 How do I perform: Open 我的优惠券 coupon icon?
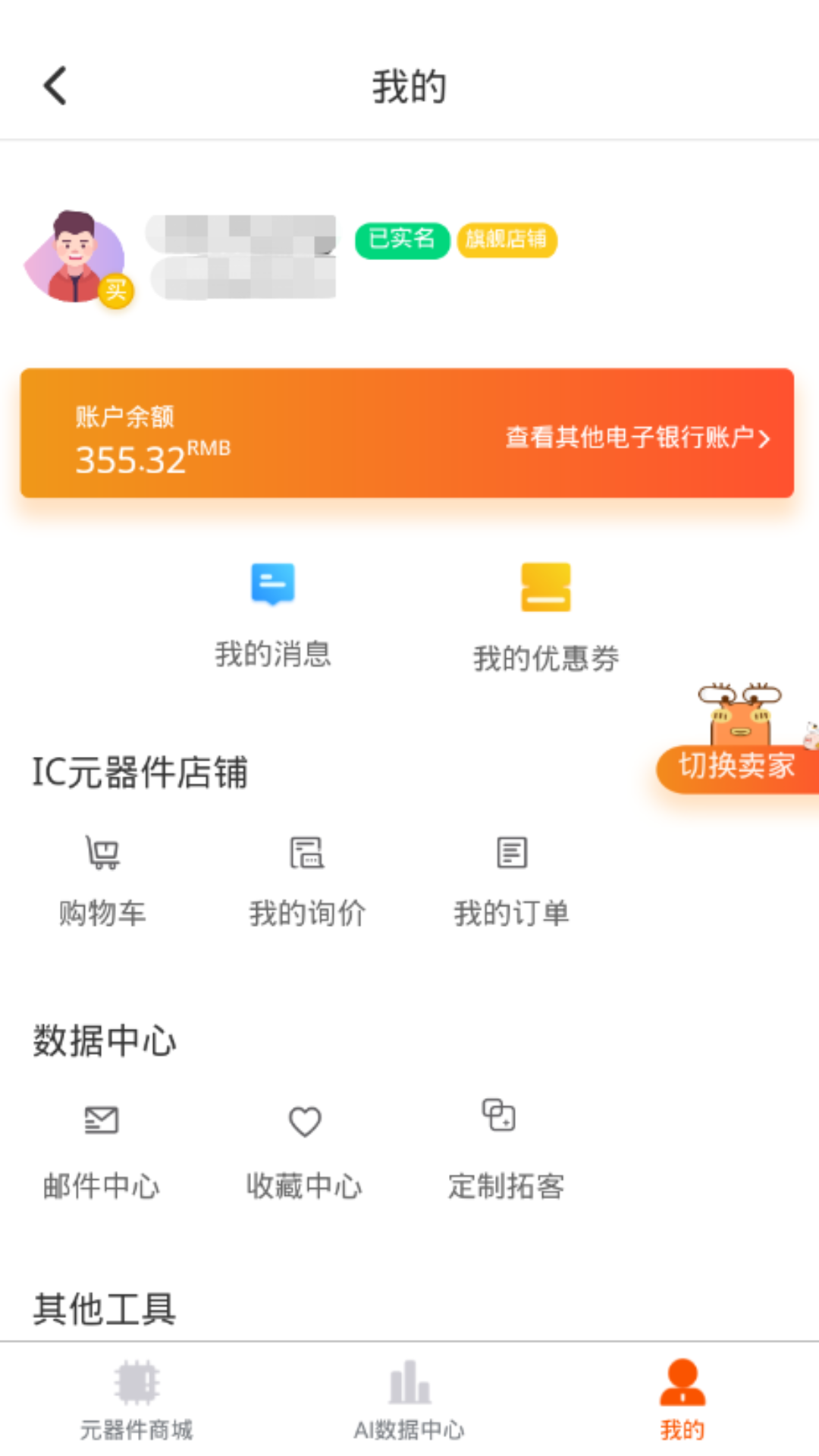546,588
